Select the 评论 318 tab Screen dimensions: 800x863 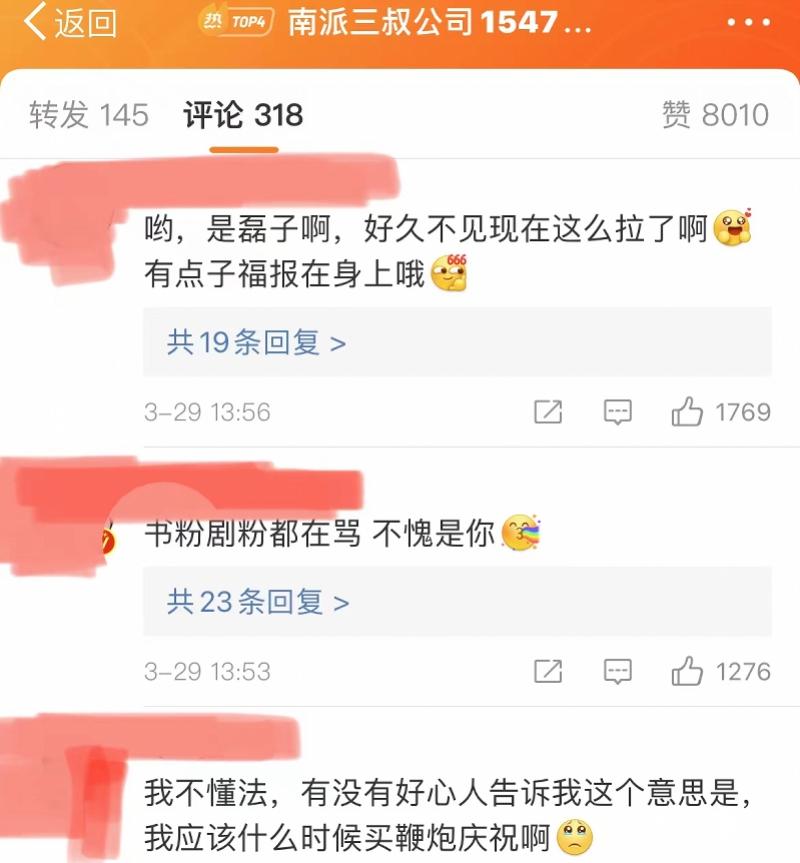(243, 115)
